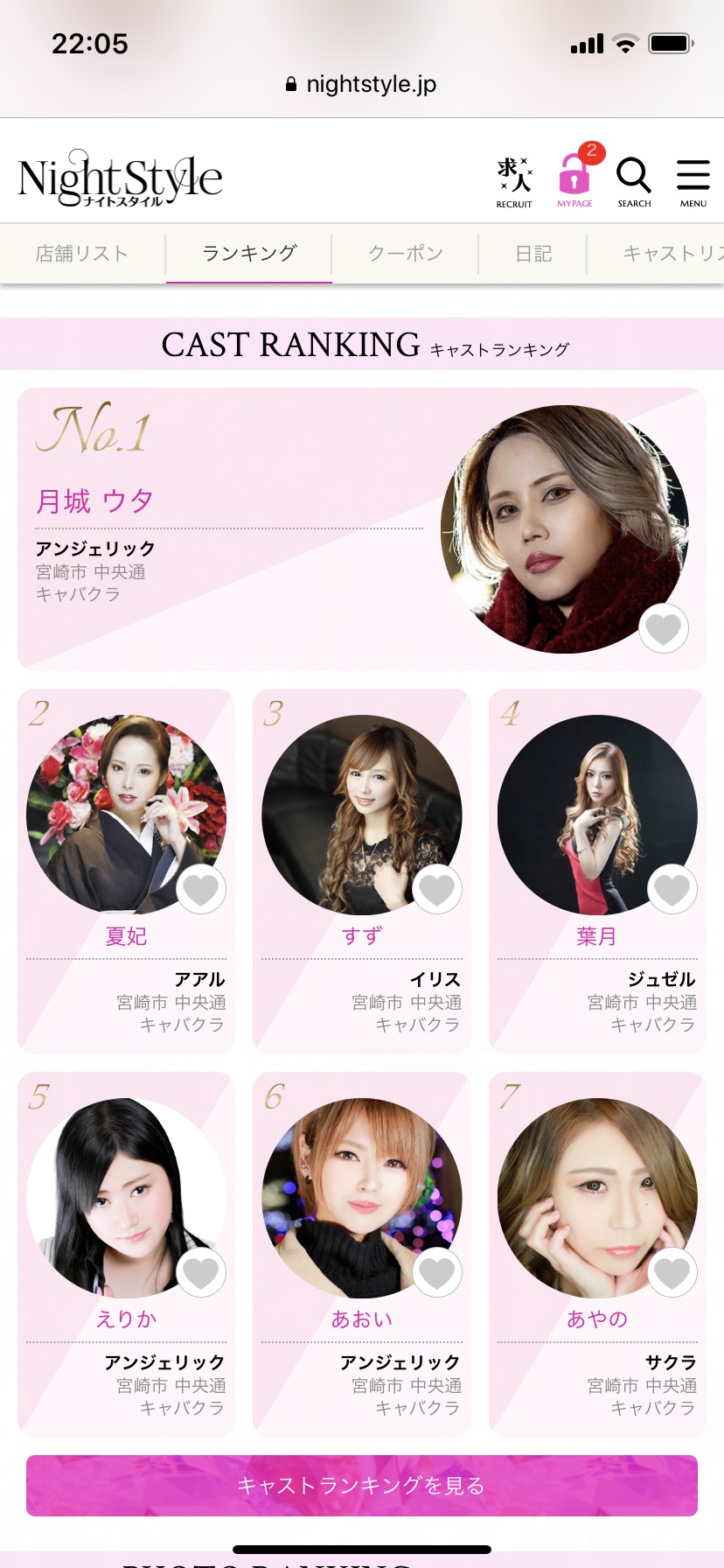Go to the クーポン tab
Viewport: 724px width, 1568px height.
pyautogui.click(x=405, y=254)
